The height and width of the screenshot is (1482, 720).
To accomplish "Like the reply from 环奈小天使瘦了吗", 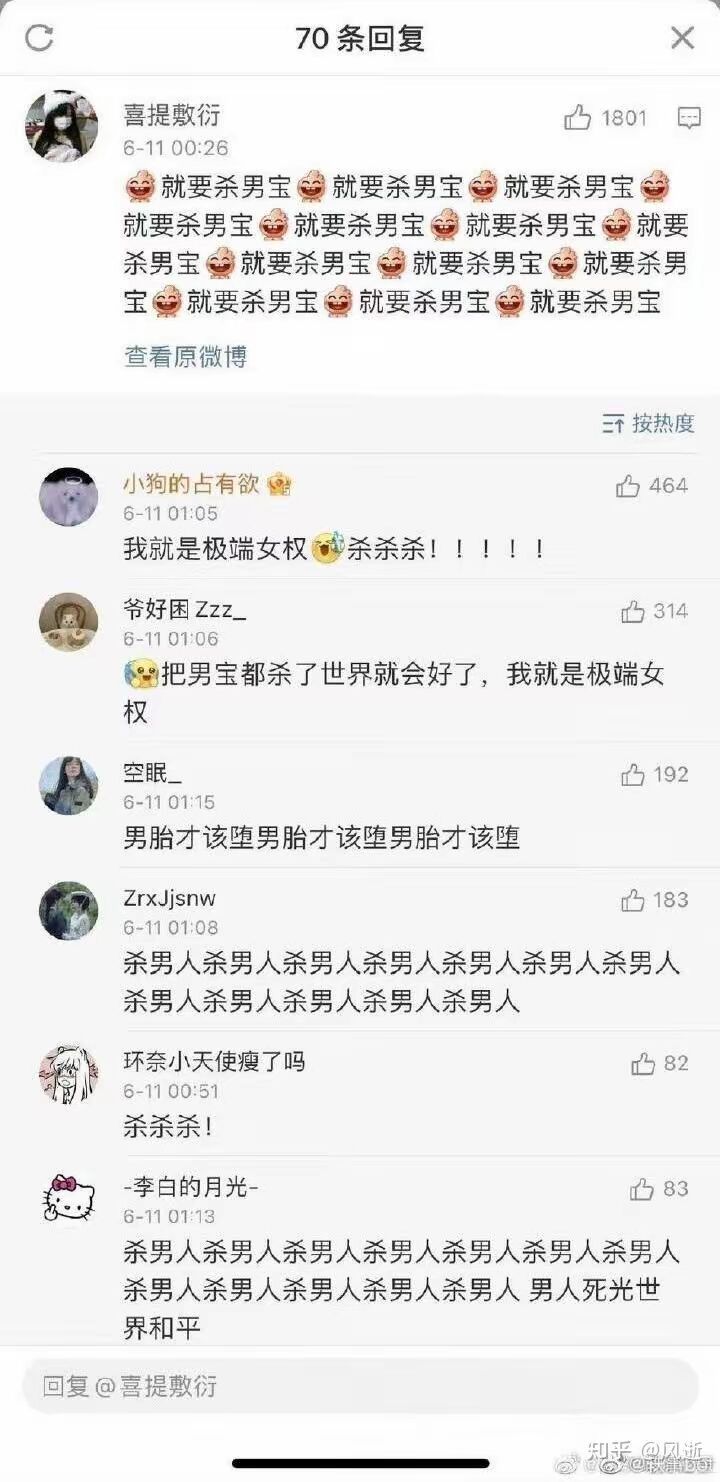I will coord(643,1063).
